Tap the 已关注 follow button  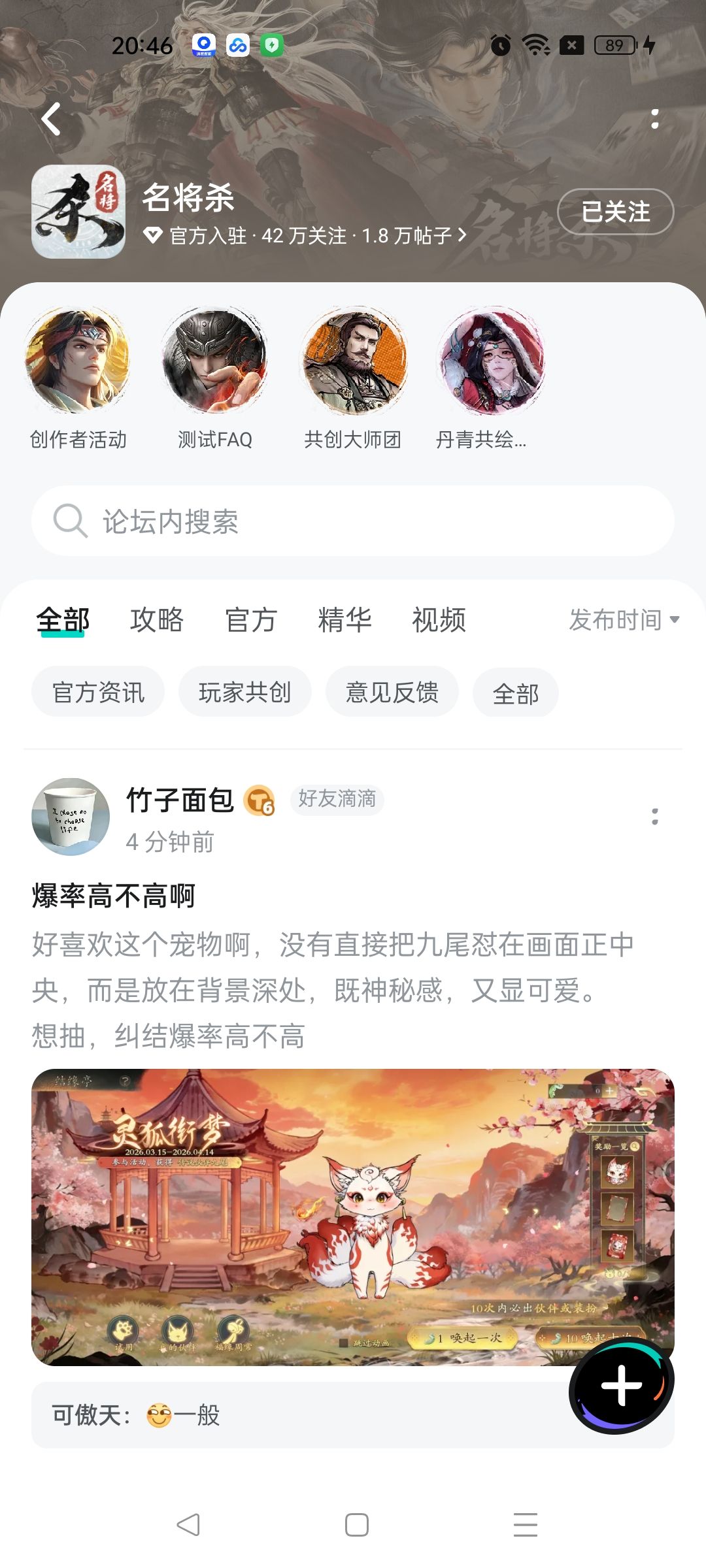(x=615, y=212)
